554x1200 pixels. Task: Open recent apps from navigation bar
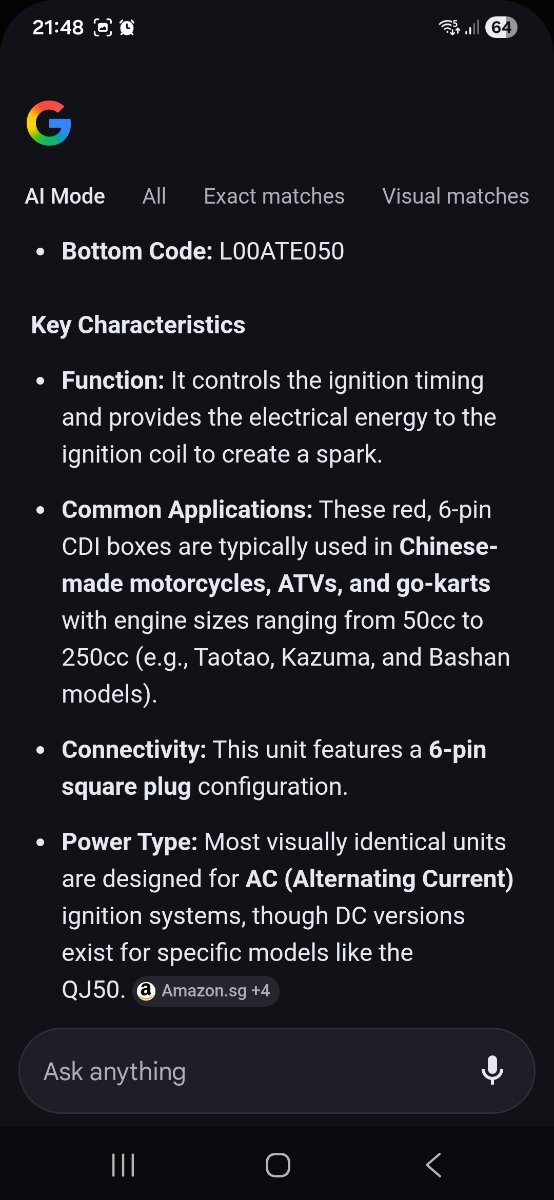click(x=123, y=1165)
